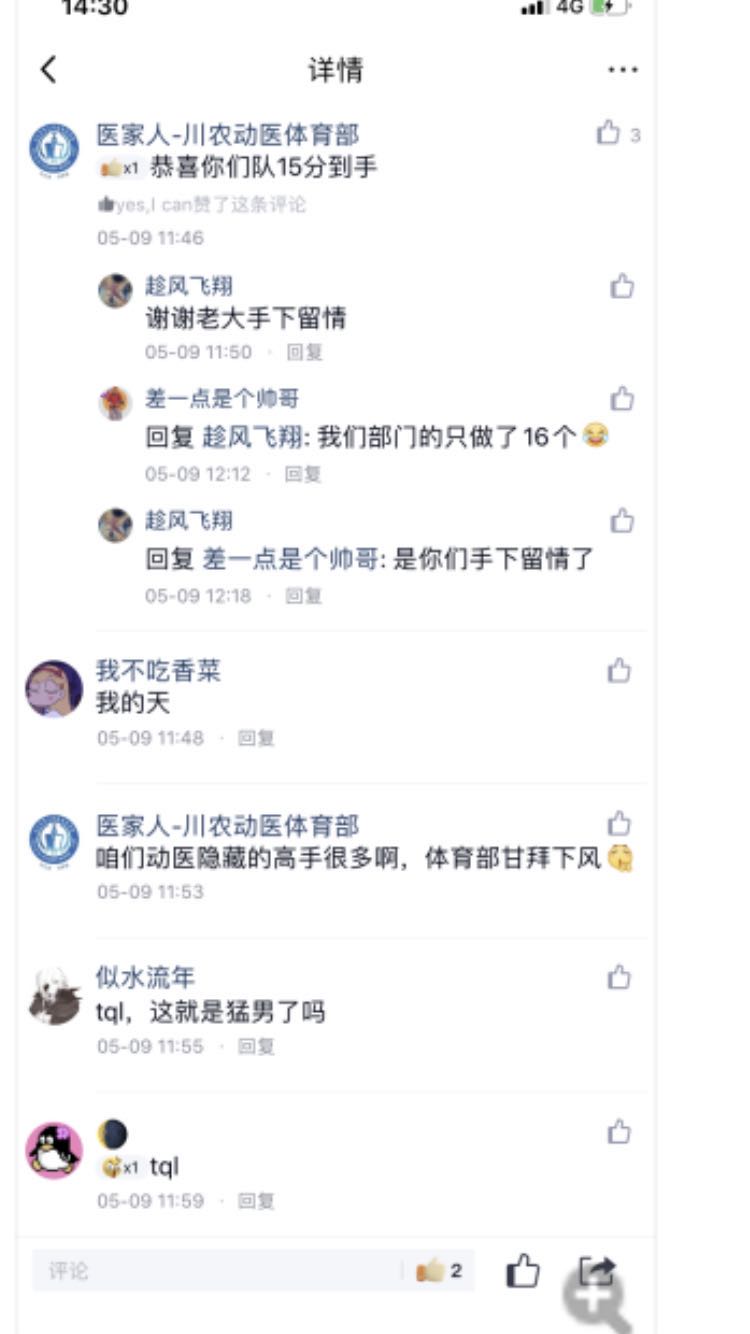The width and height of the screenshot is (750, 1334).
Task: Like the comment '恭喜你们队15分到手'
Action: [609, 133]
